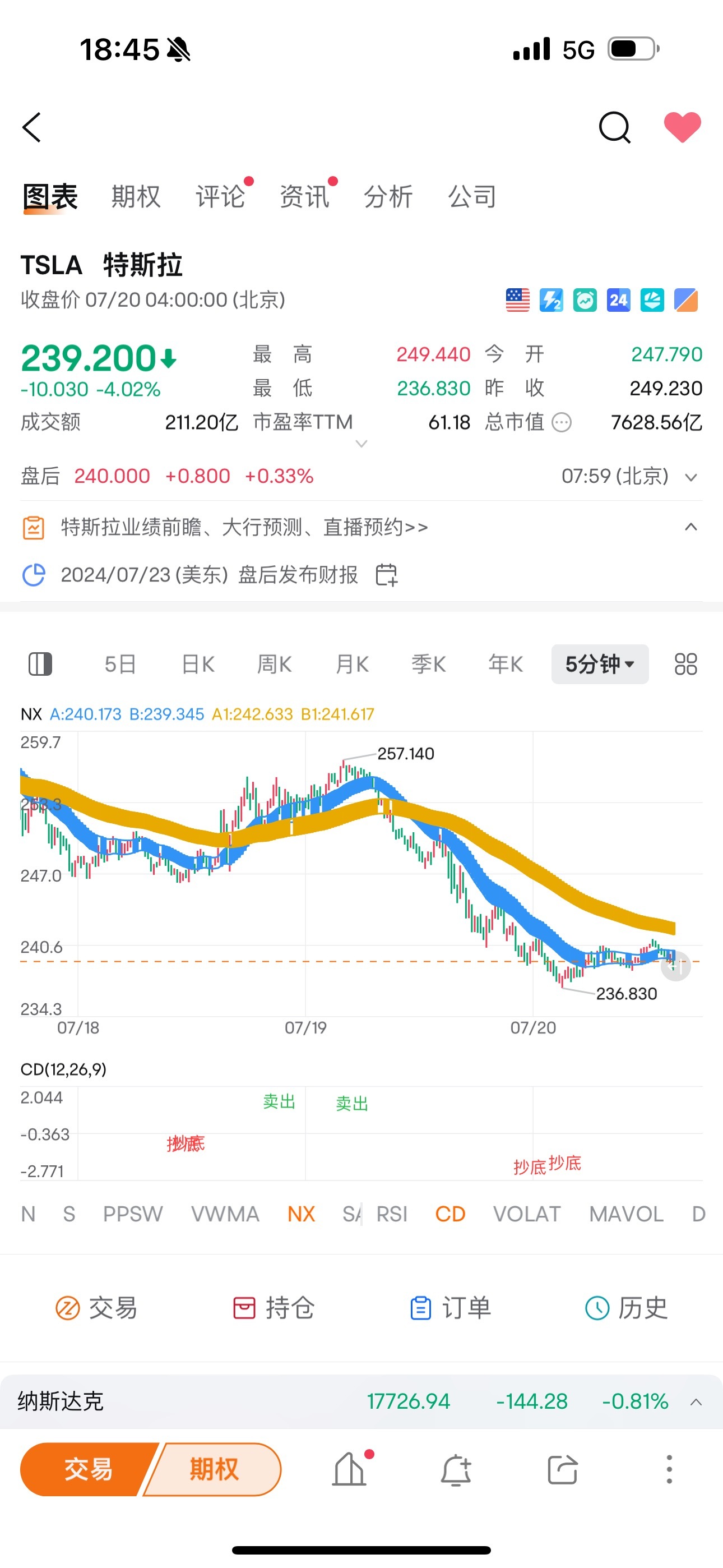The image size is (723, 1568).
Task: Select the 日K chart period
Action: pyautogui.click(x=198, y=664)
